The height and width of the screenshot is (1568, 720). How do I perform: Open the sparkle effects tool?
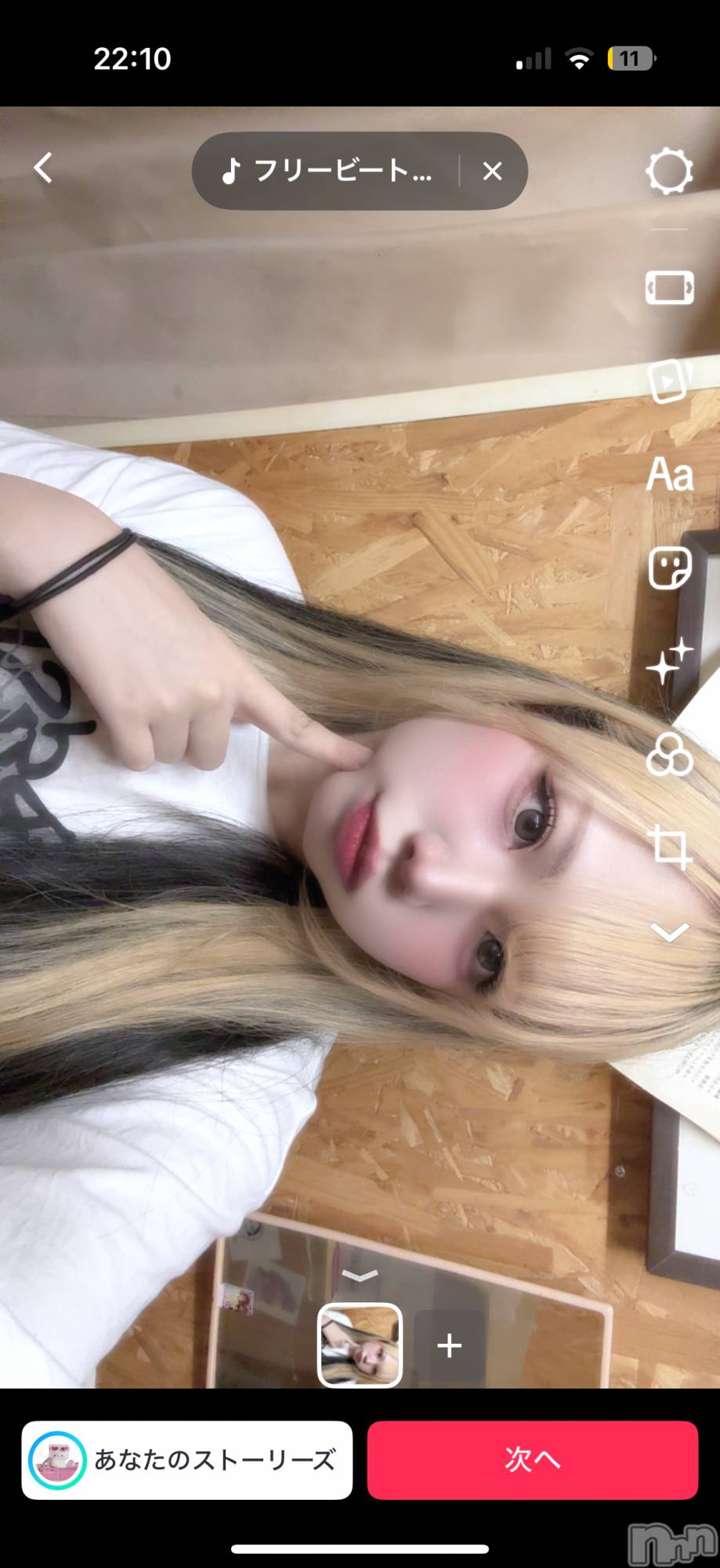click(669, 660)
